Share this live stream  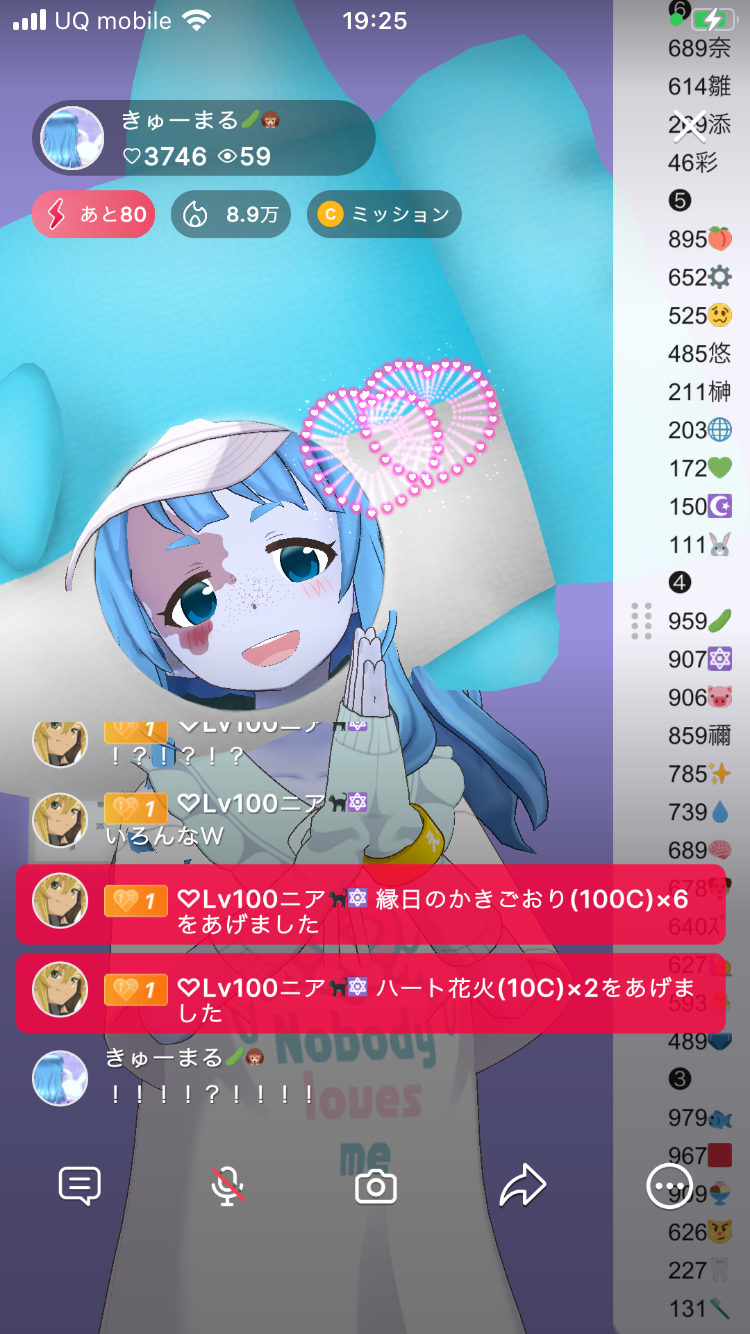tap(523, 1186)
